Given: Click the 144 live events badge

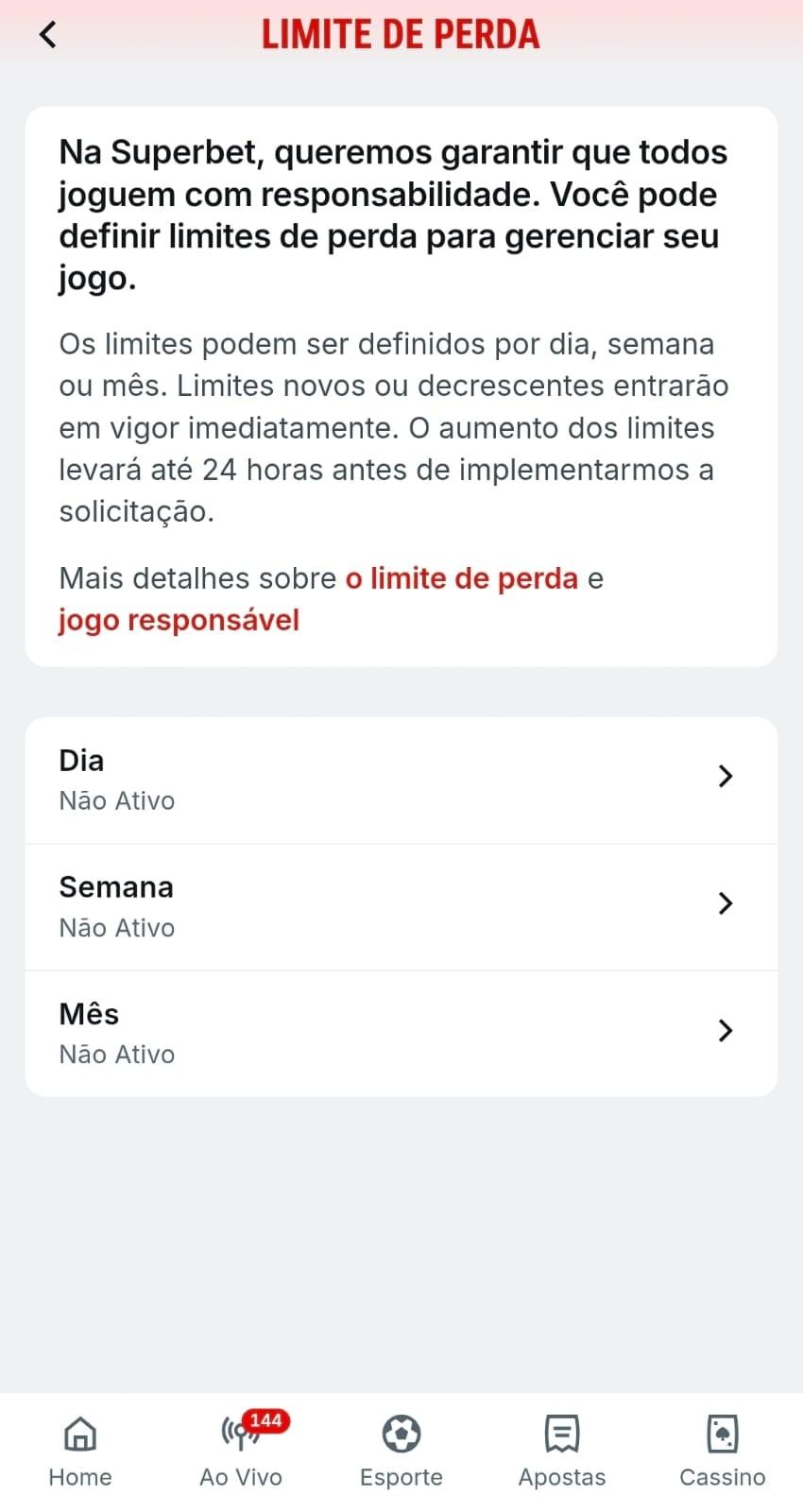Looking at the screenshot, I should [x=267, y=1419].
